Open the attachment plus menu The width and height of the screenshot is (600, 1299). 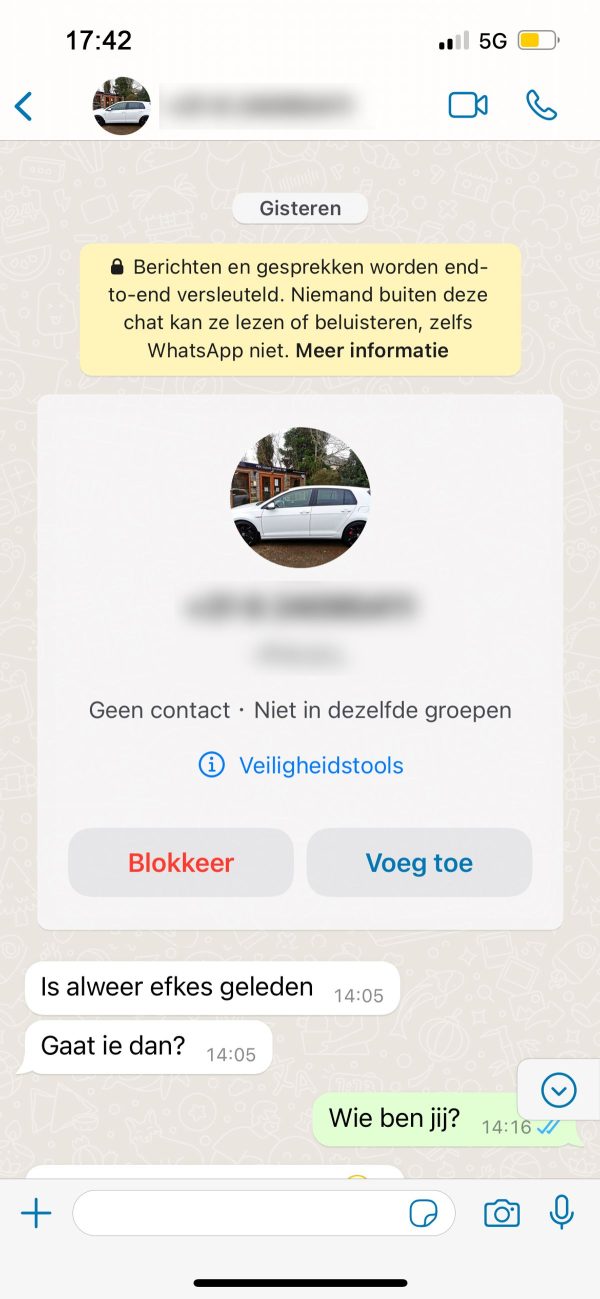(x=36, y=1214)
